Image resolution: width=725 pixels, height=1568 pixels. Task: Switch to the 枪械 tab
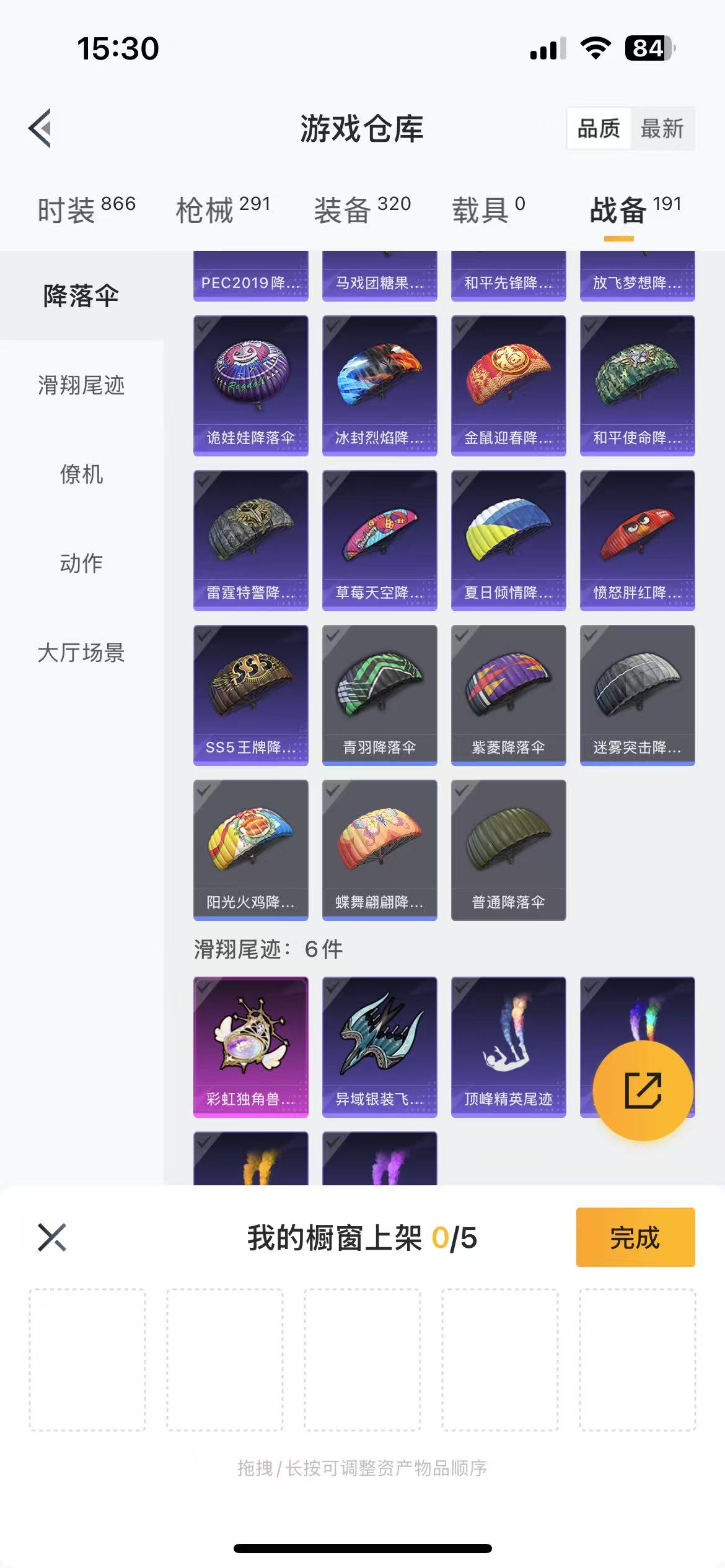pos(223,209)
